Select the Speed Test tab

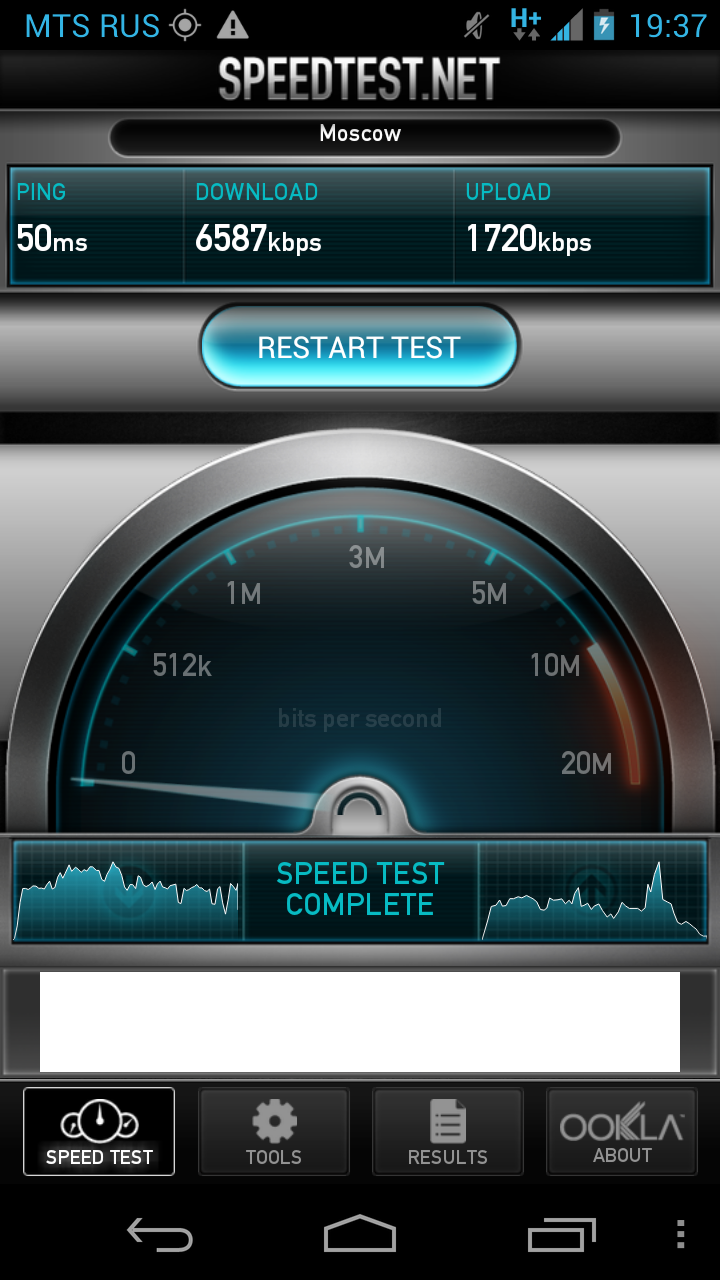tap(99, 1132)
